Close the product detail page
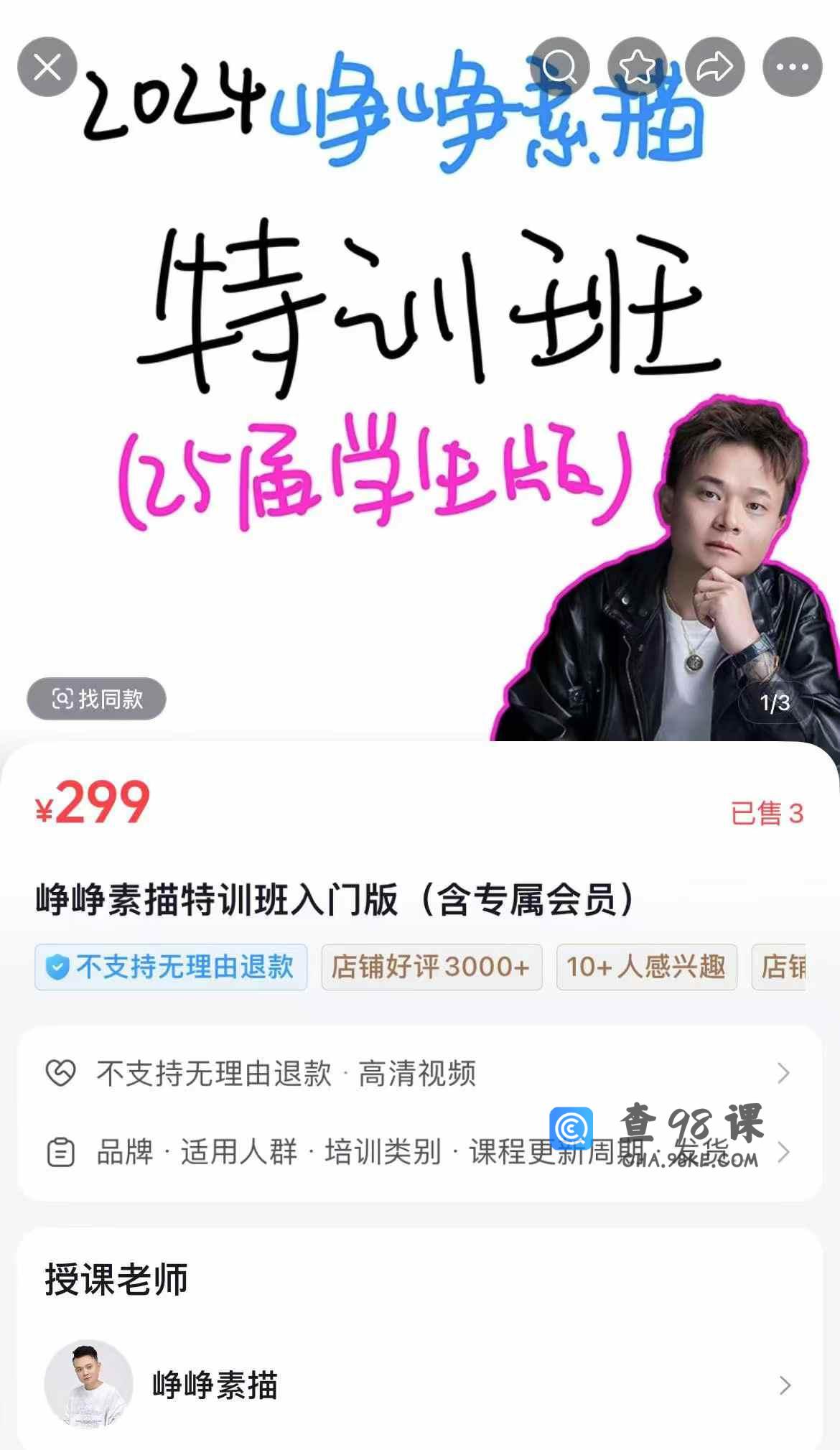840x1450 pixels. (47, 67)
